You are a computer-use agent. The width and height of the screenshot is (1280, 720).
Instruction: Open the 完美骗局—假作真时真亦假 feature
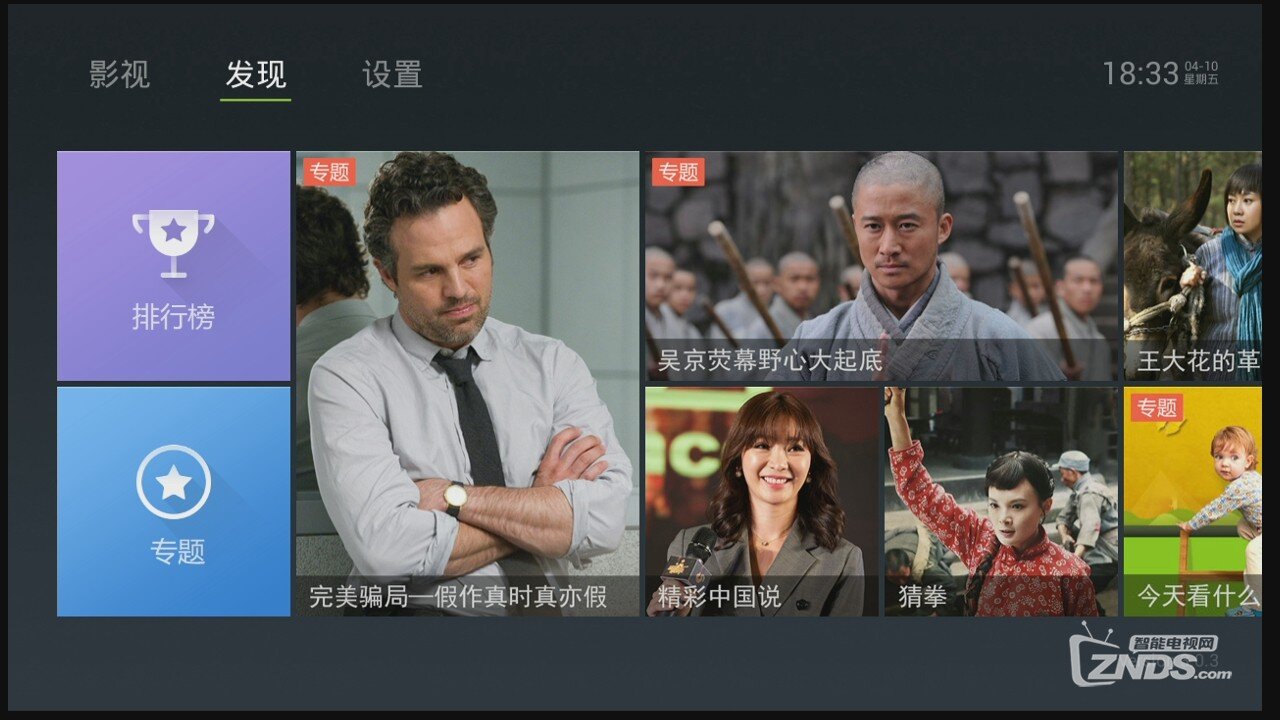click(x=467, y=383)
